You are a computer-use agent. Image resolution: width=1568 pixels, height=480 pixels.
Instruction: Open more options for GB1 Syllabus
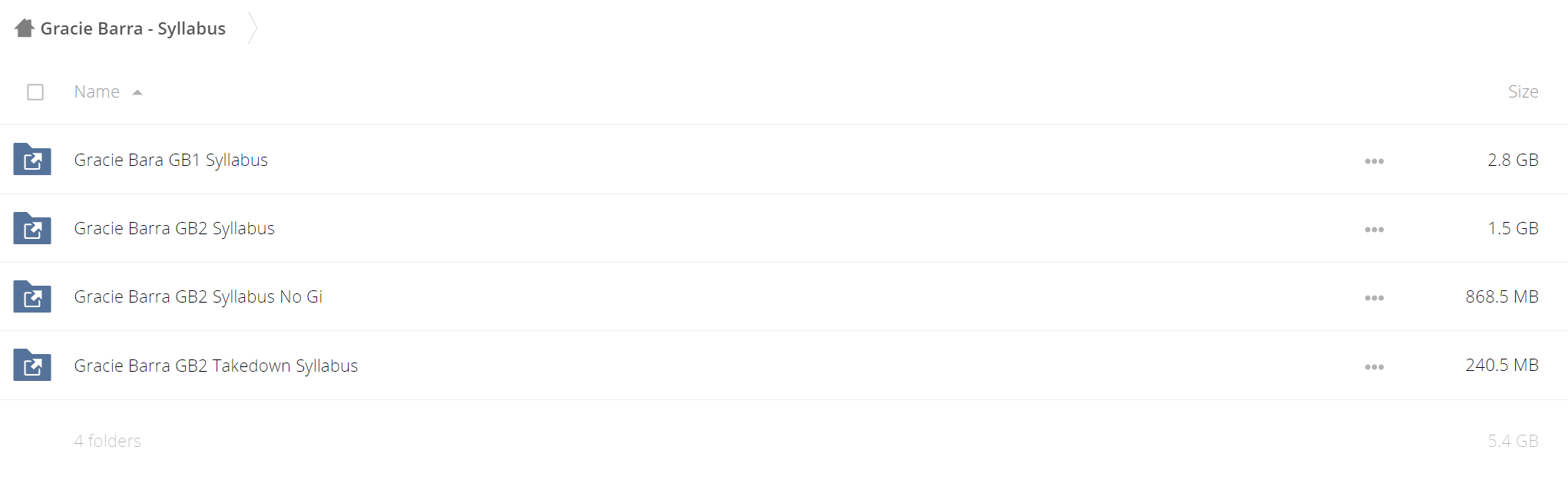1374,161
